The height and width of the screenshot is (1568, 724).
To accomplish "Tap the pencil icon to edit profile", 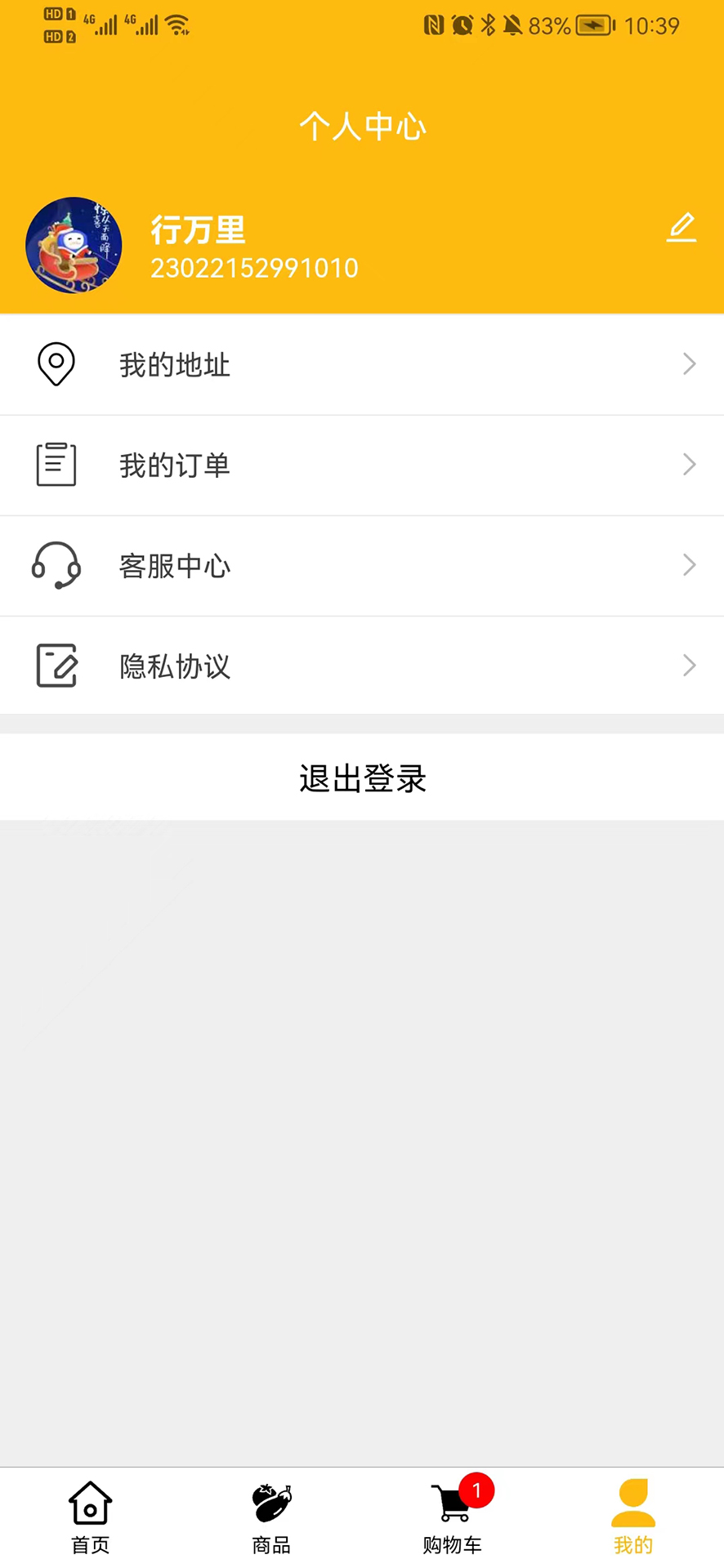I will click(x=681, y=229).
